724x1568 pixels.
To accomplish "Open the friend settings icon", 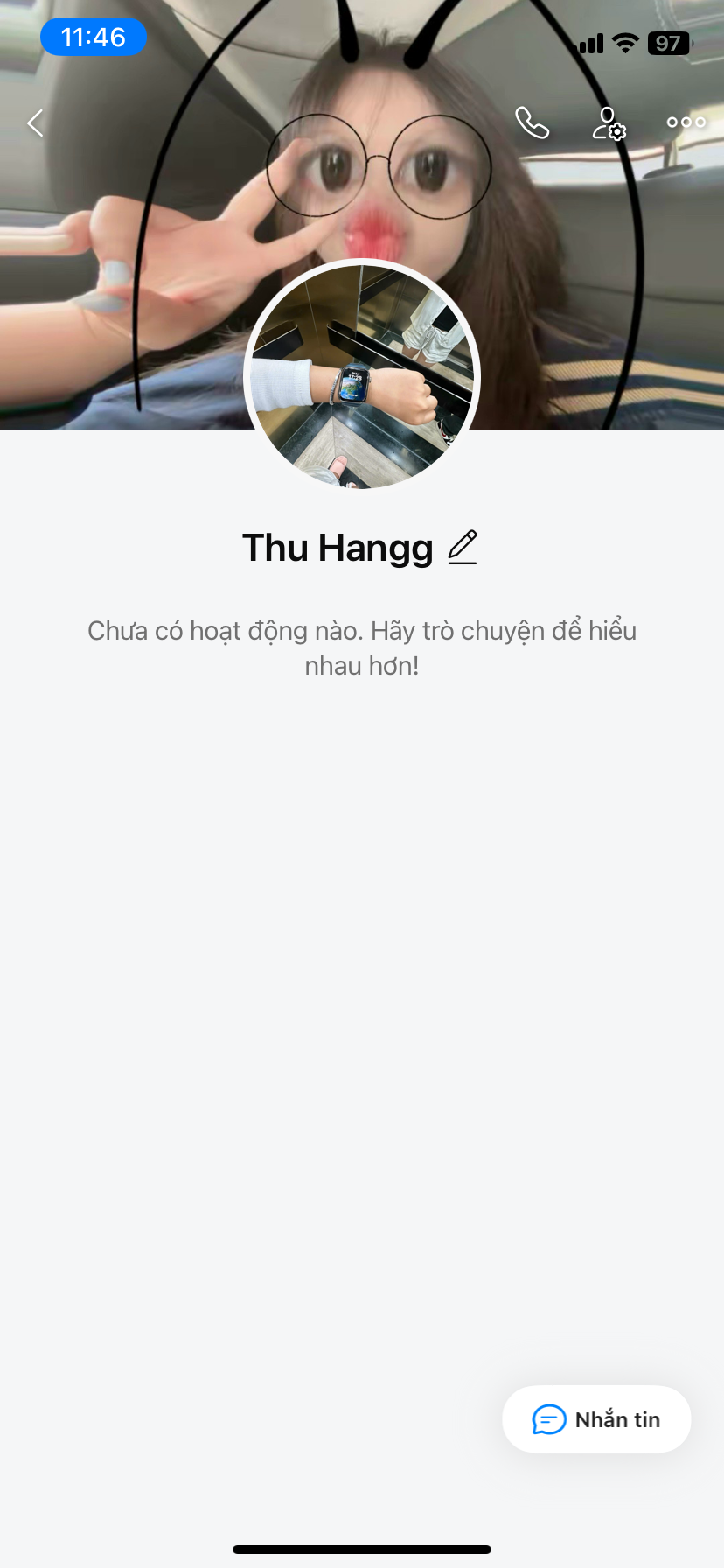I will coord(609,123).
